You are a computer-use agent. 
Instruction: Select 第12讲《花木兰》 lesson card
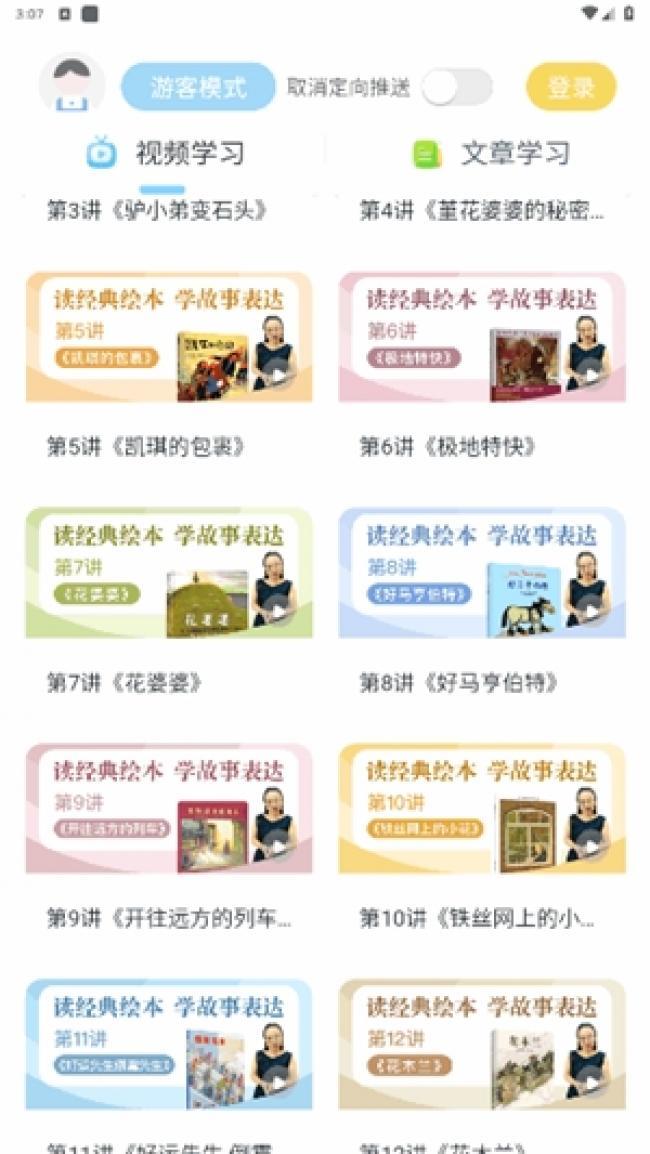coord(482,1044)
